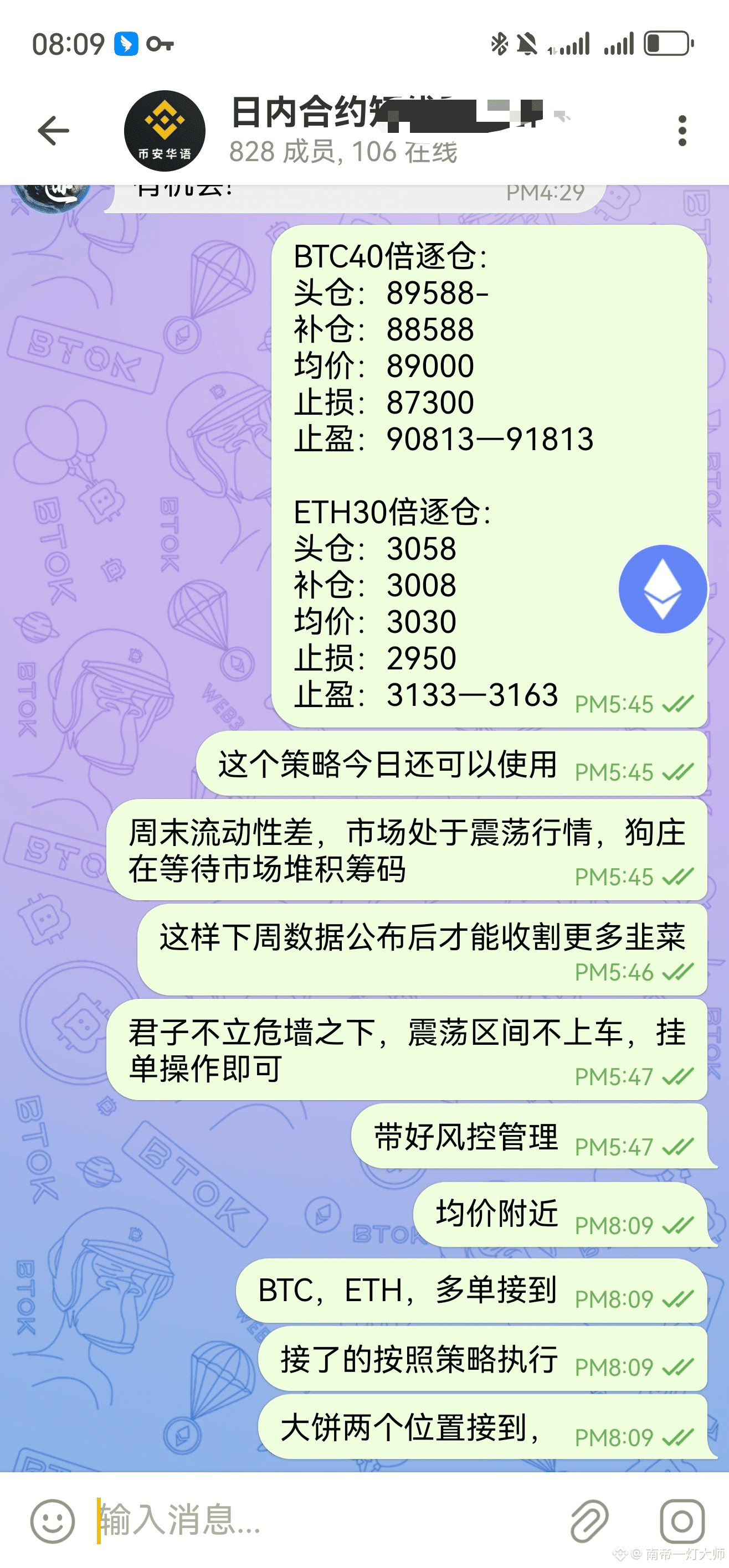Open the emoji picker

pyautogui.click(x=53, y=1521)
